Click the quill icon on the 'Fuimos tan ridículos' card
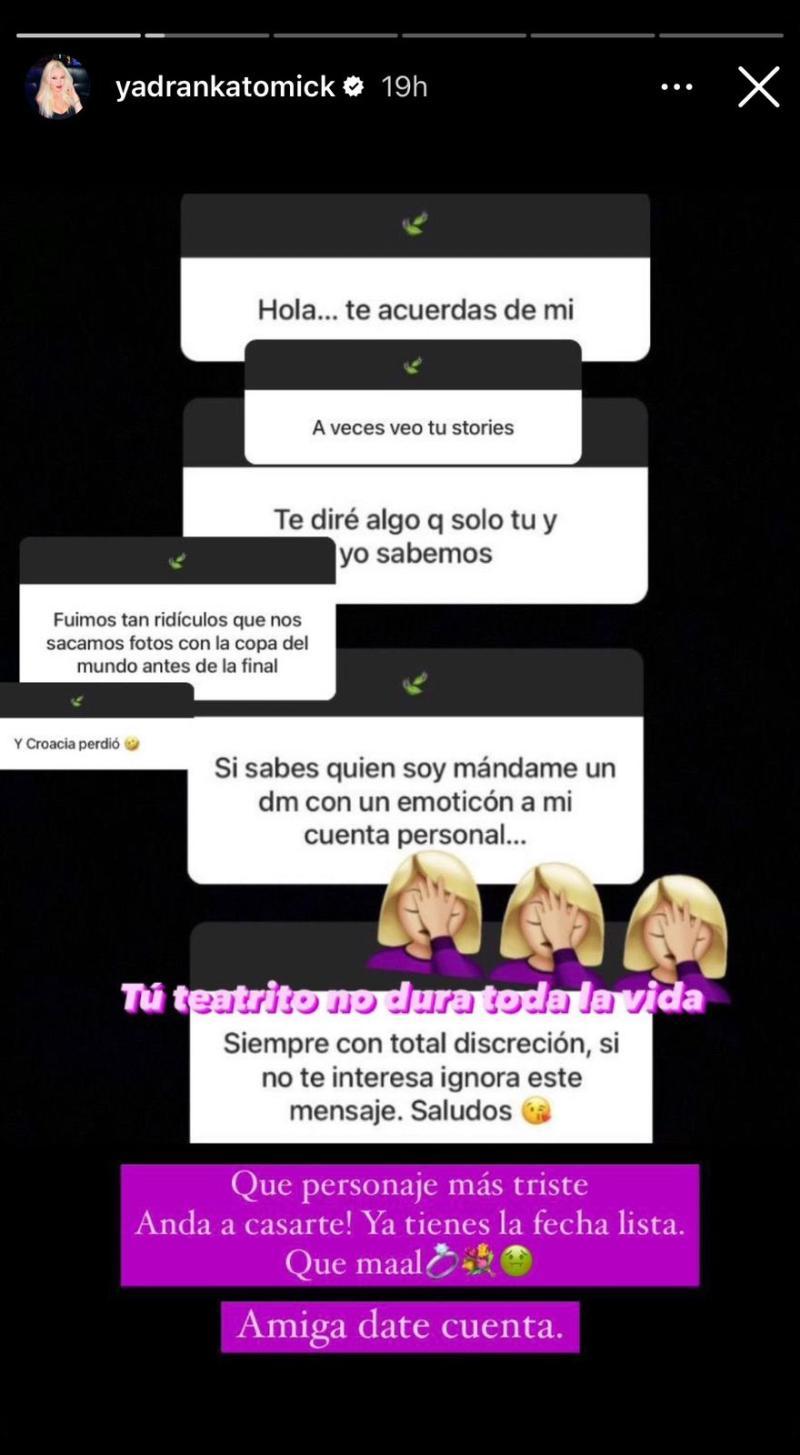800x1455 pixels. (177, 562)
